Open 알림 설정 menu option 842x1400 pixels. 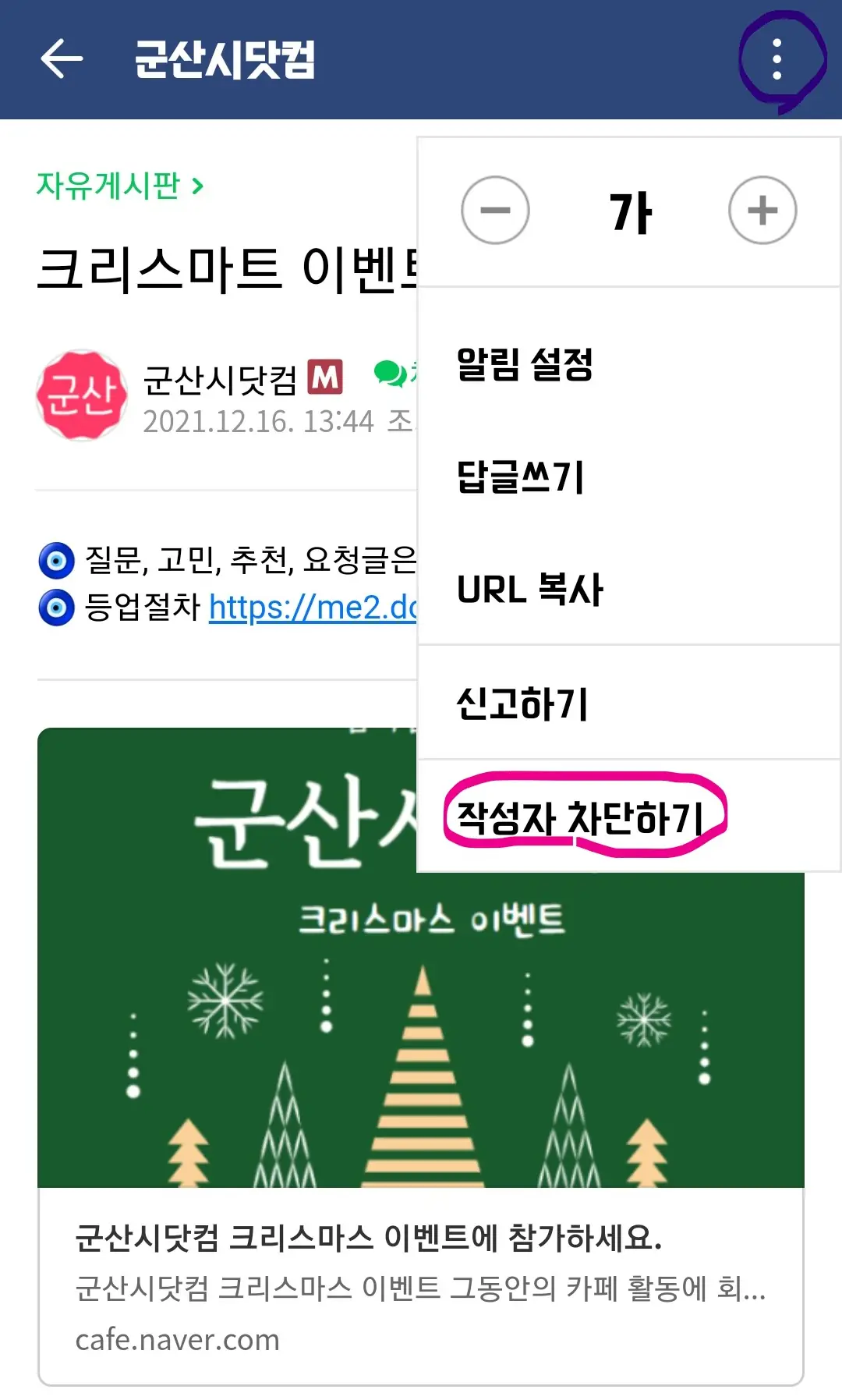(x=525, y=364)
